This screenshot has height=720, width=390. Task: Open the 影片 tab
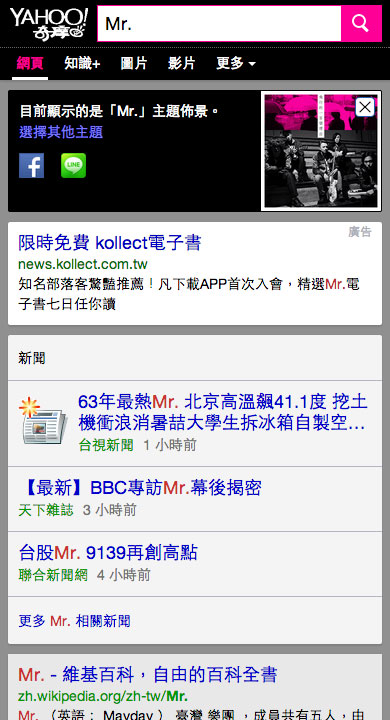point(181,63)
